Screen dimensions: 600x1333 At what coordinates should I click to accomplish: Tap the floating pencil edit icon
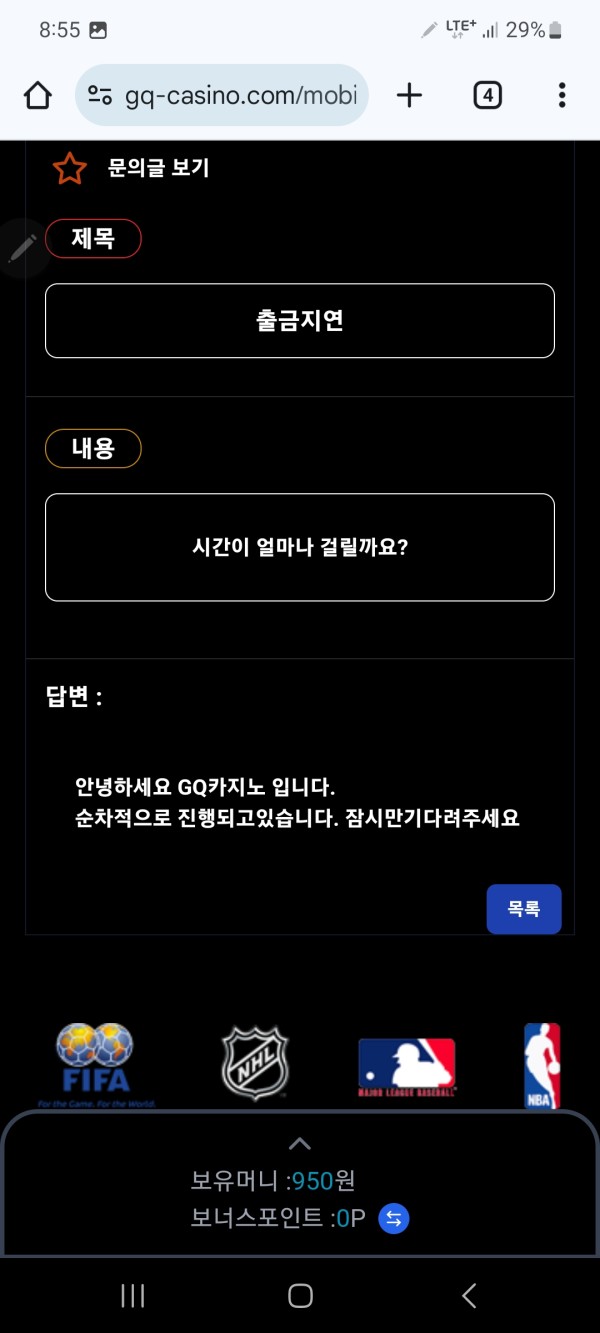click(x=22, y=247)
